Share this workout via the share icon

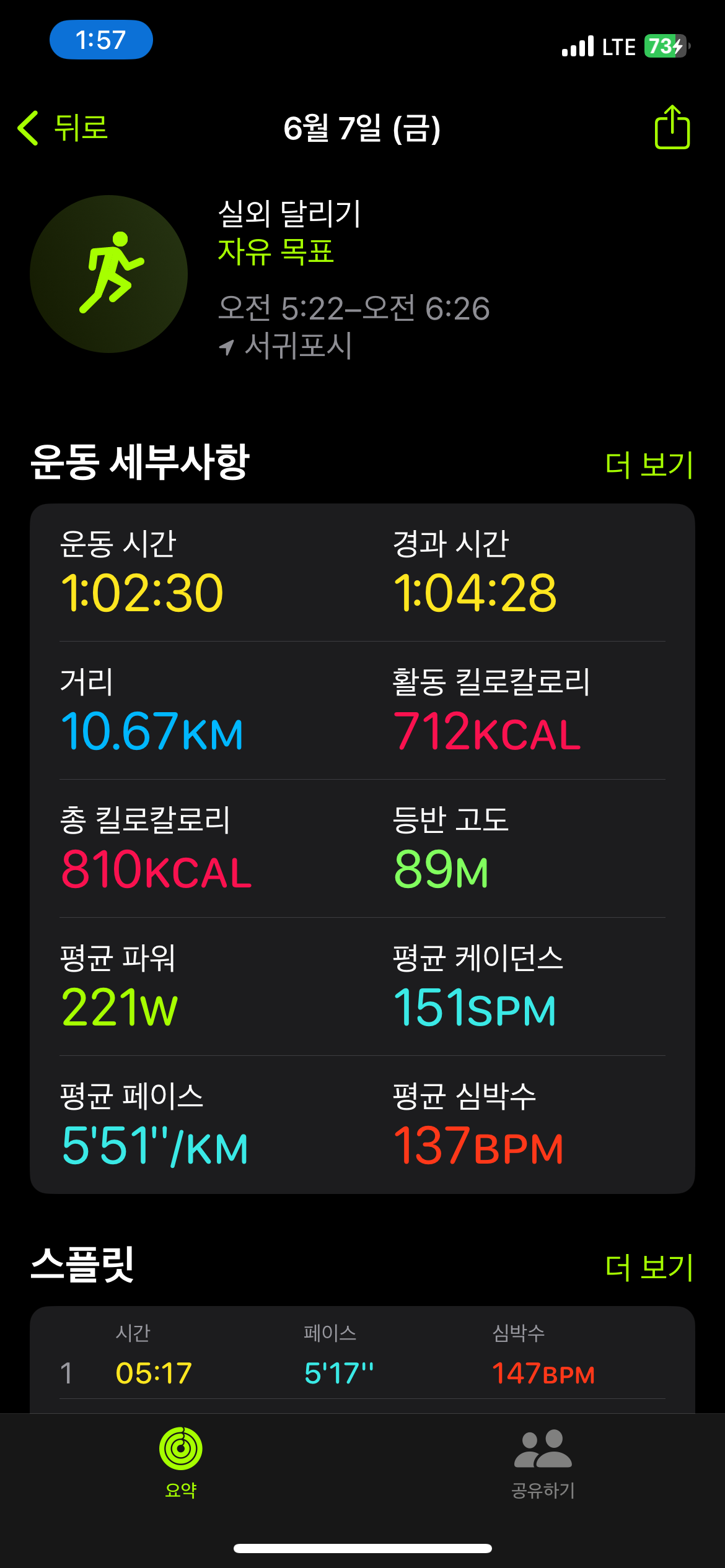(x=672, y=128)
